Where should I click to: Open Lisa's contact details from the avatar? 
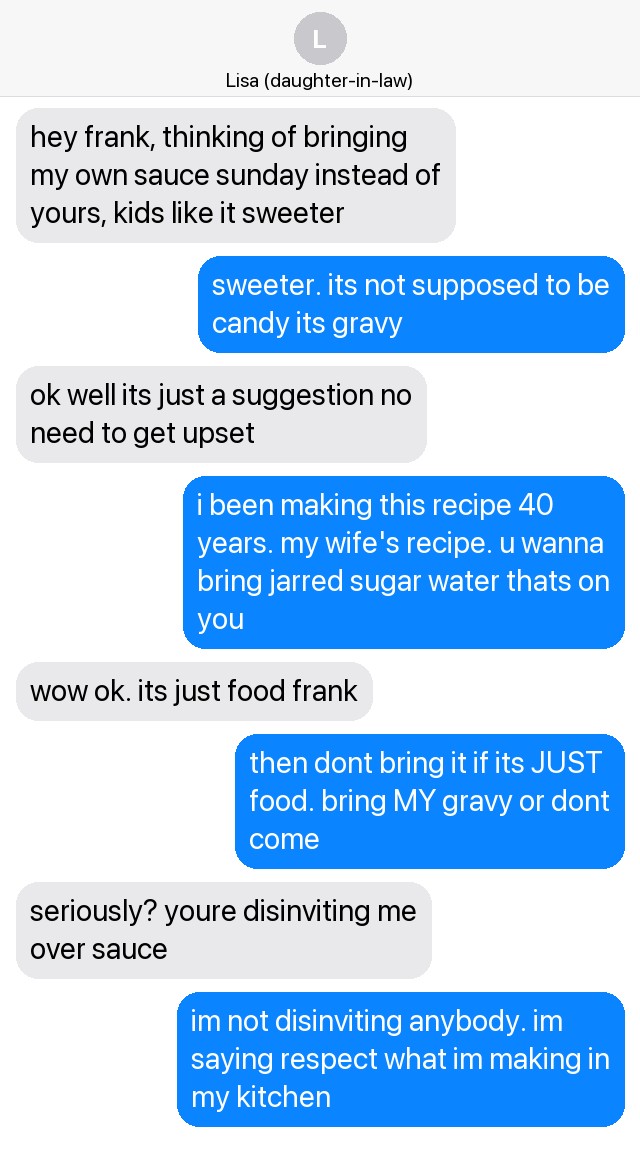coord(320,38)
